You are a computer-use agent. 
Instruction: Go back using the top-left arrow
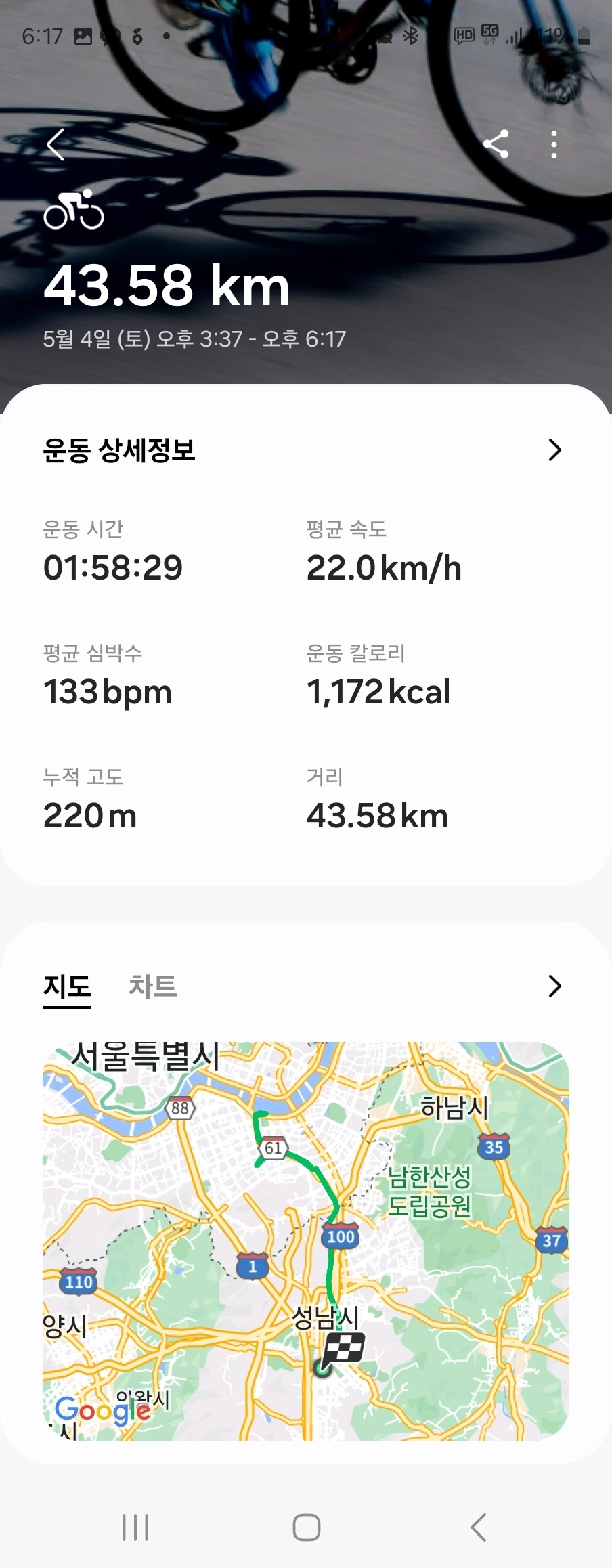[57, 144]
